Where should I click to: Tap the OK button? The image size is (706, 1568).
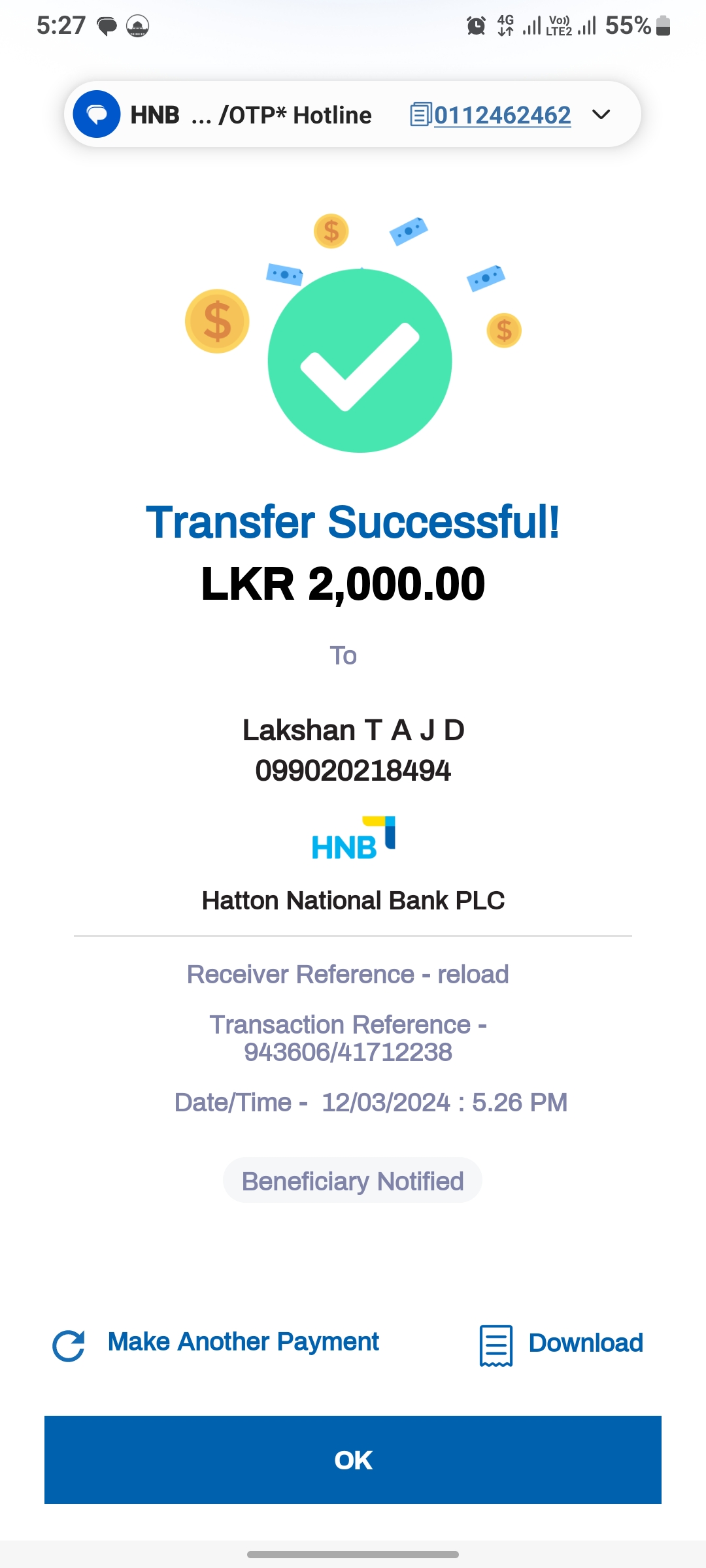[x=353, y=1460]
